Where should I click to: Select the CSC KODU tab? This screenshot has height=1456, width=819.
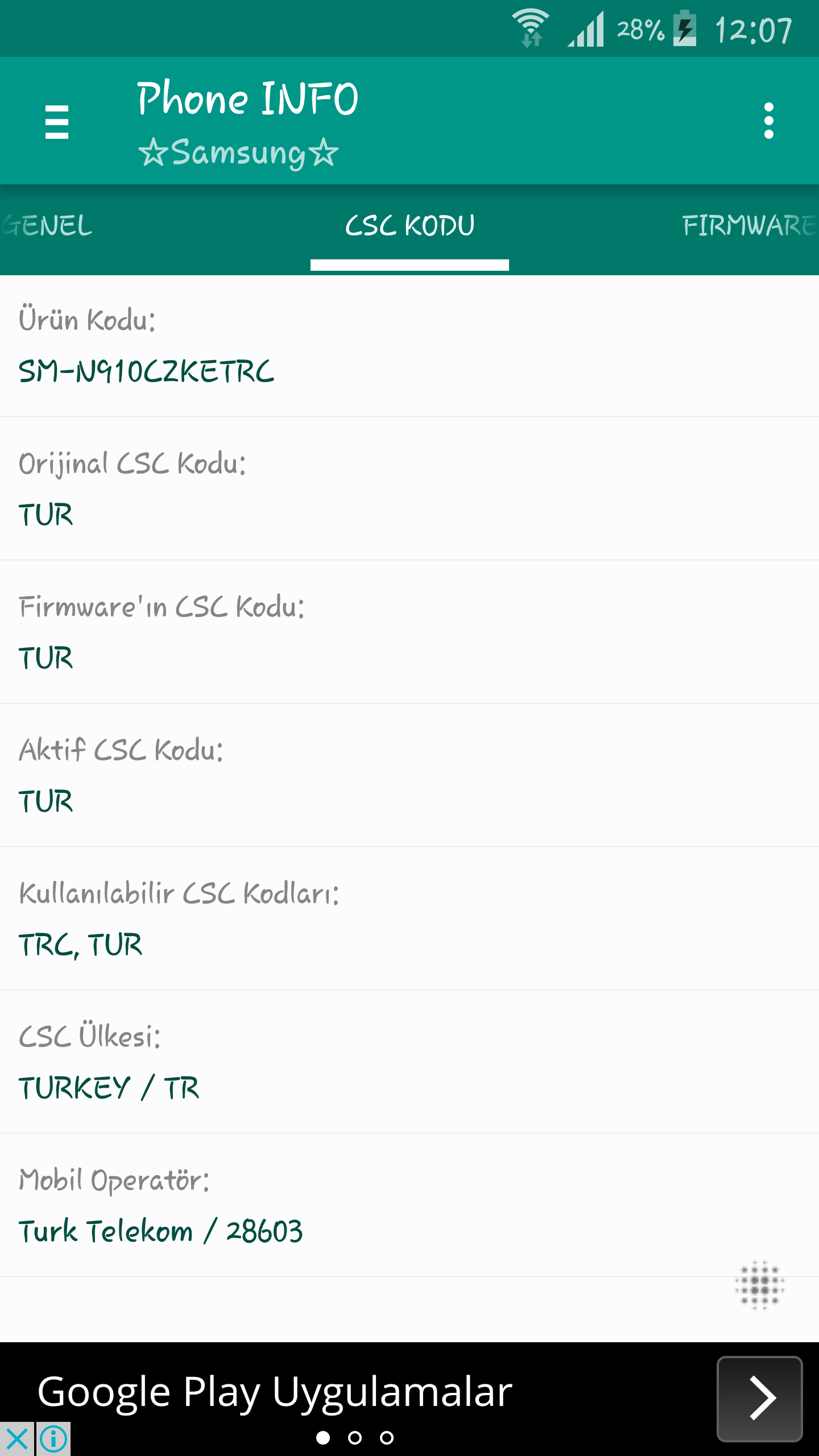(409, 226)
